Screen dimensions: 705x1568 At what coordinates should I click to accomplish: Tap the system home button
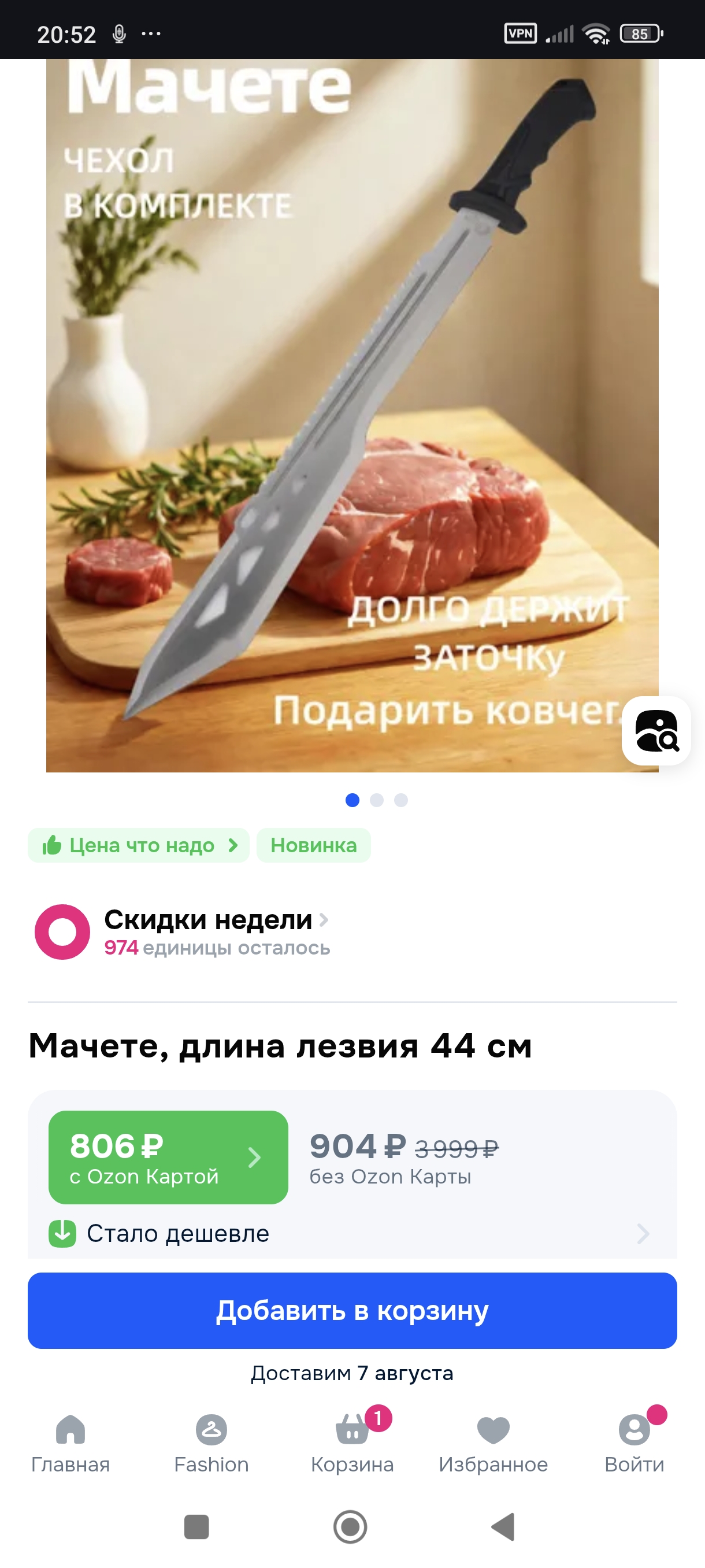click(350, 1526)
